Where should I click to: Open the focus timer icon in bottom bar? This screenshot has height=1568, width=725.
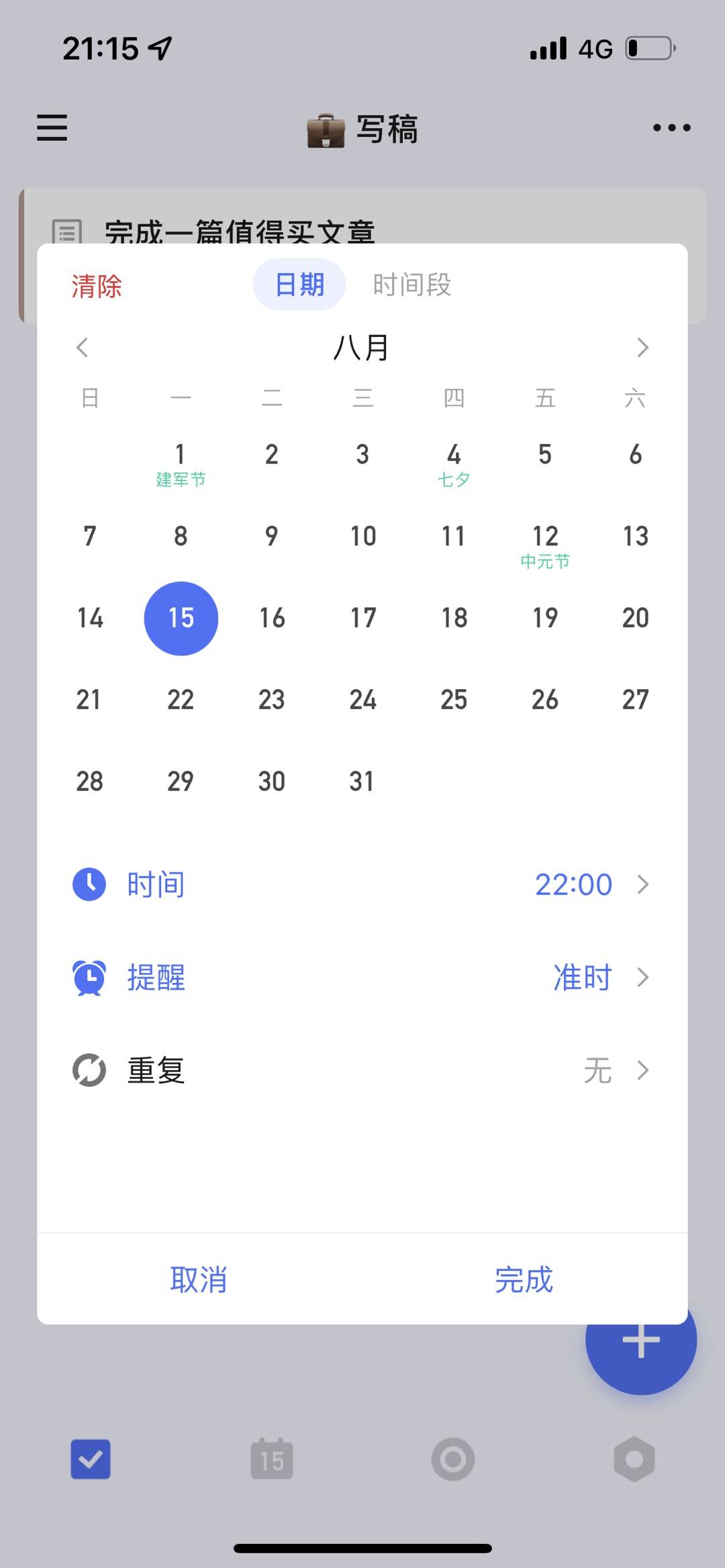pyautogui.click(x=453, y=1459)
